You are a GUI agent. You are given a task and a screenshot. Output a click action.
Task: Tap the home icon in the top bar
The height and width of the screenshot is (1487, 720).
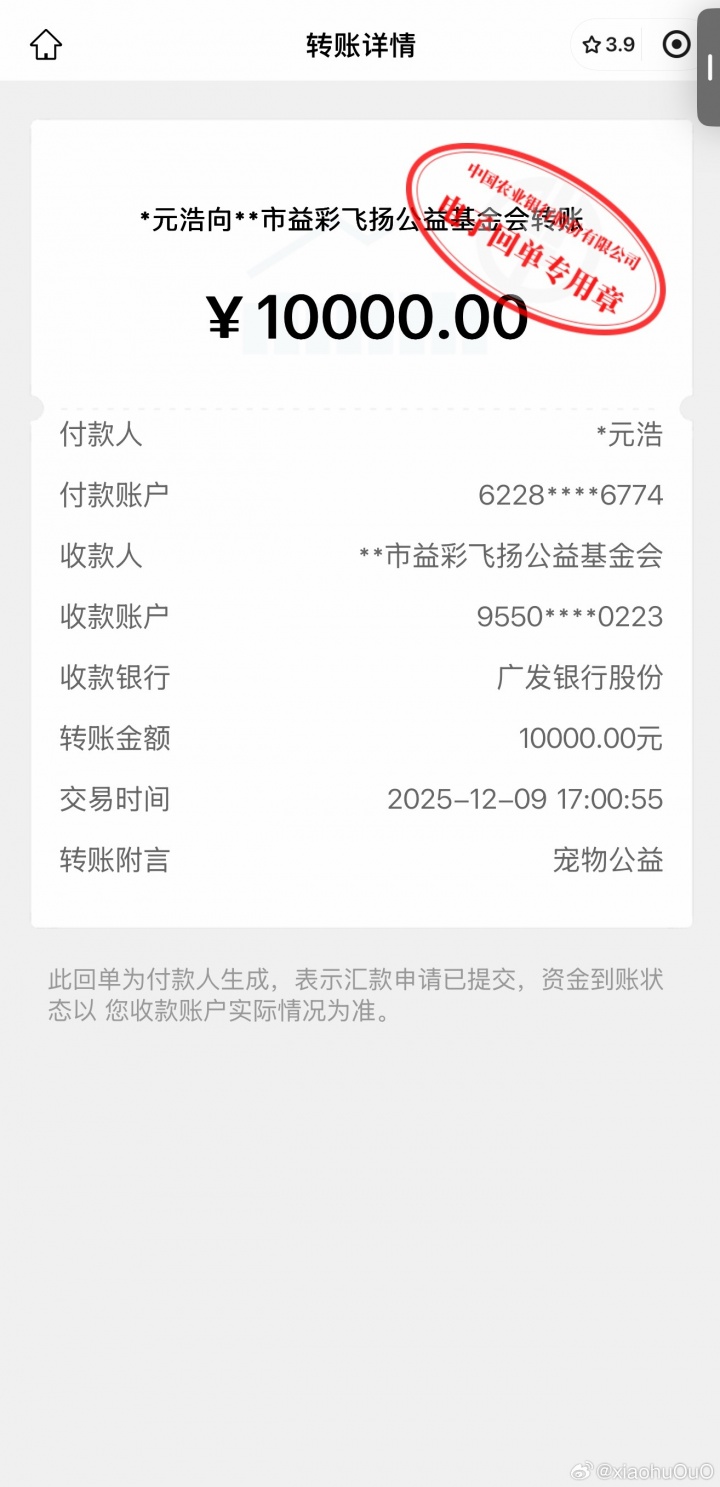(x=44, y=44)
